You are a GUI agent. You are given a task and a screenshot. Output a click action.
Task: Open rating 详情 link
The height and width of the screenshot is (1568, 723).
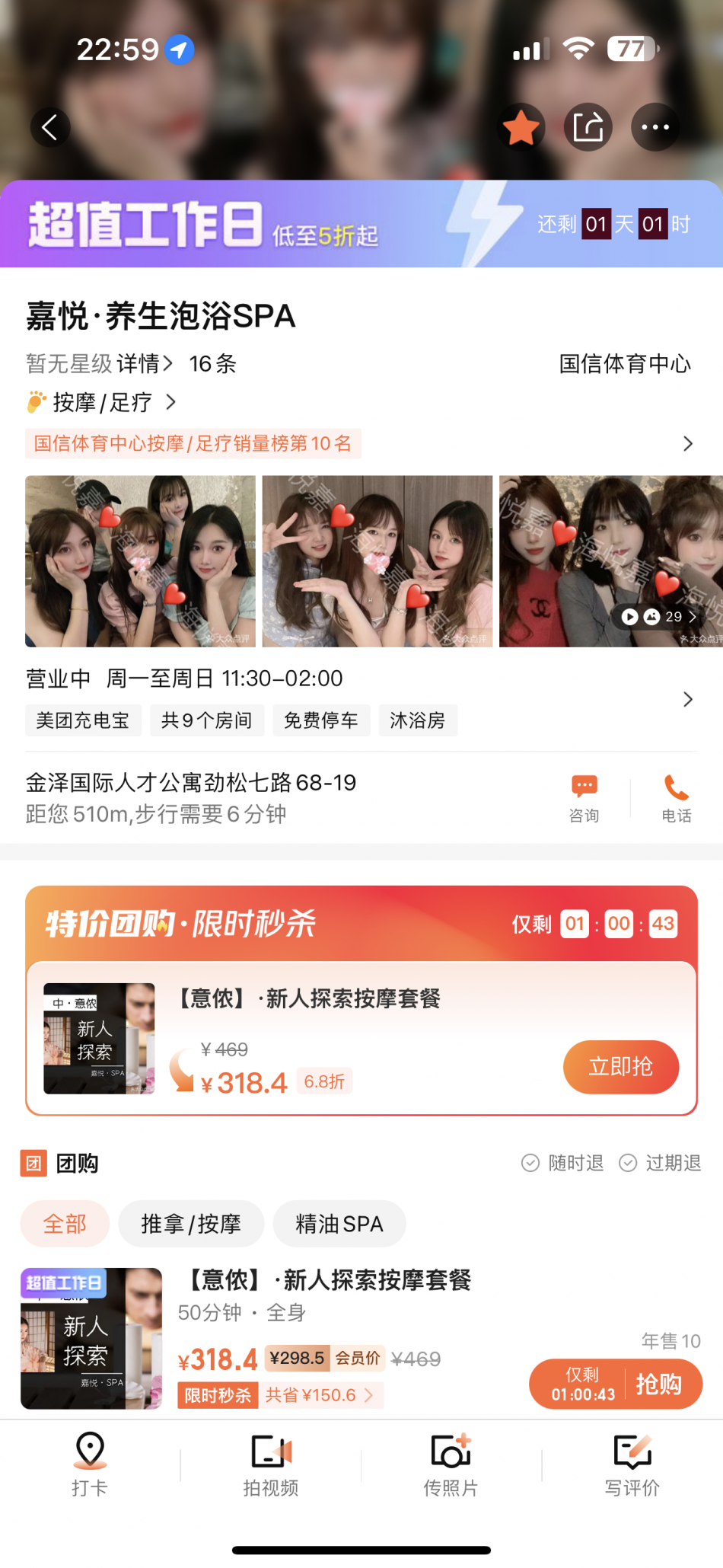pos(145,364)
